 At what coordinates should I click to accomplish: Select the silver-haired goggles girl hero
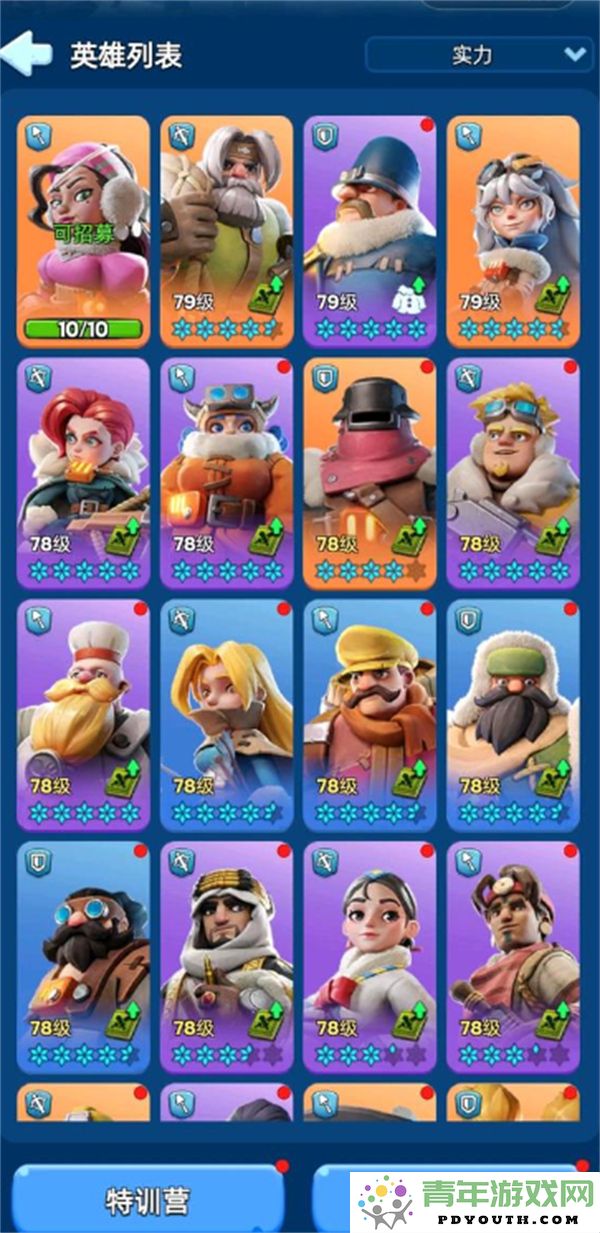point(512,231)
